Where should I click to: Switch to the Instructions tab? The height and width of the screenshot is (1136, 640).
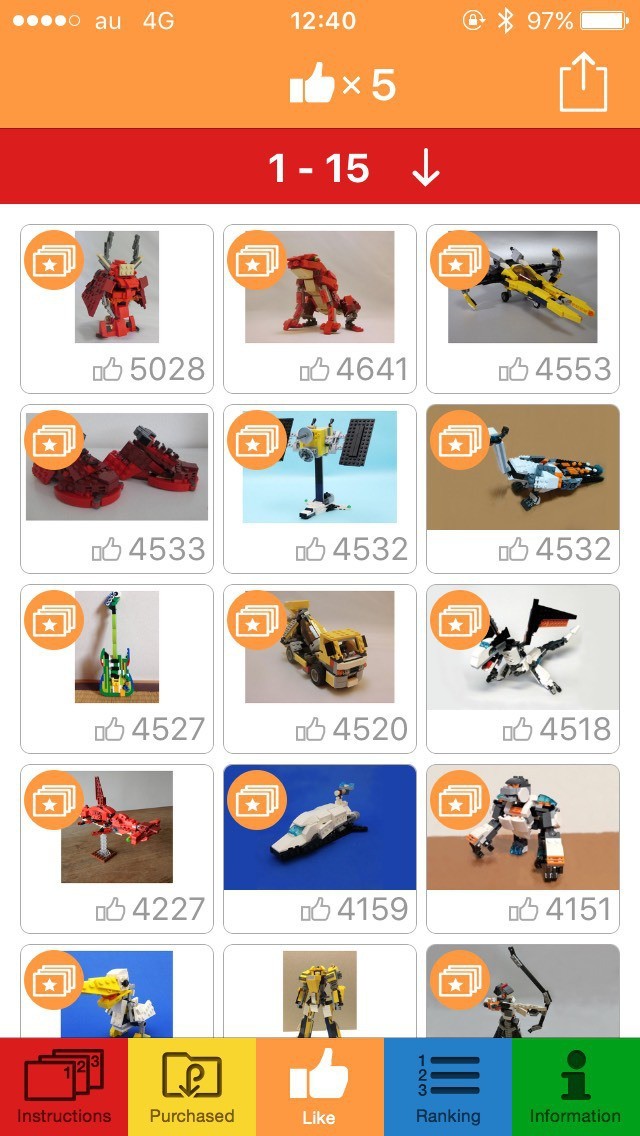coord(64,1088)
